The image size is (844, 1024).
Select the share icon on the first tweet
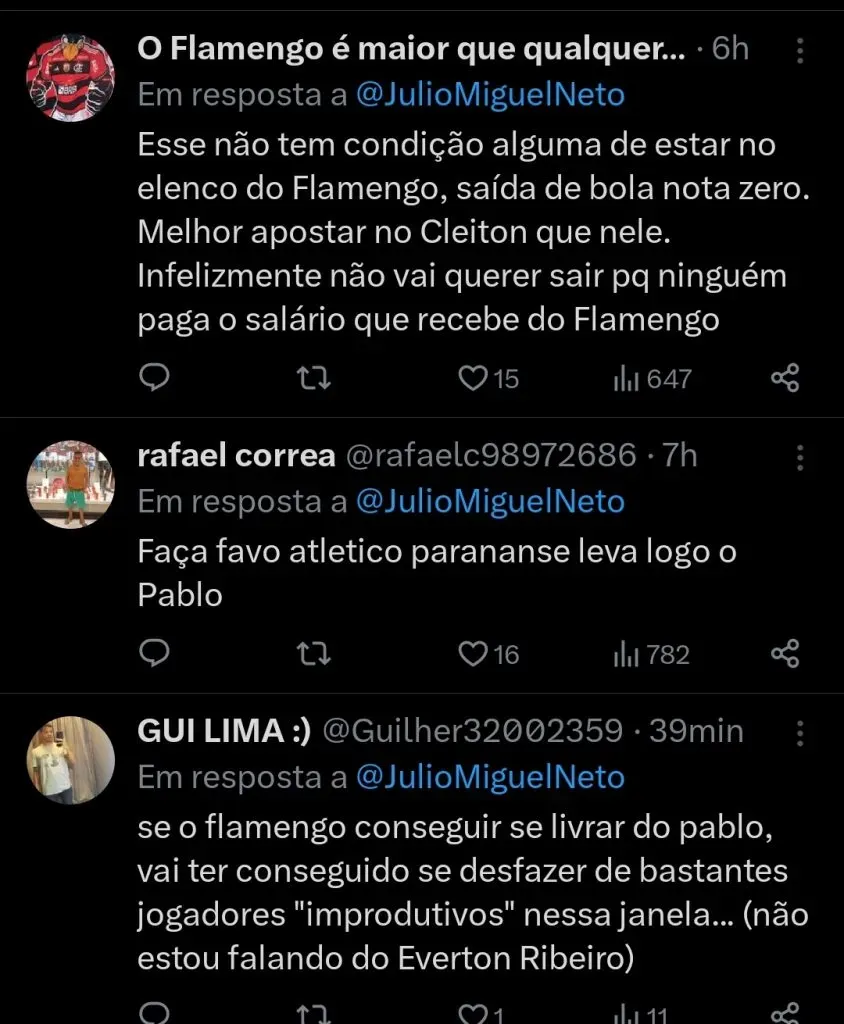coord(786,378)
